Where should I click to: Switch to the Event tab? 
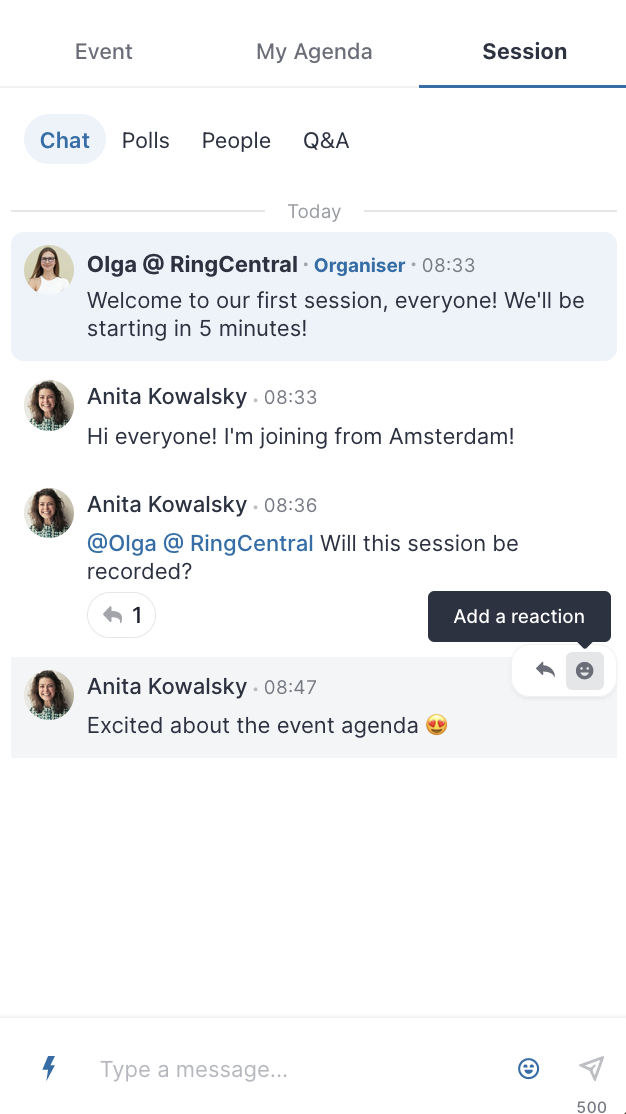pyautogui.click(x=104, y=51)
